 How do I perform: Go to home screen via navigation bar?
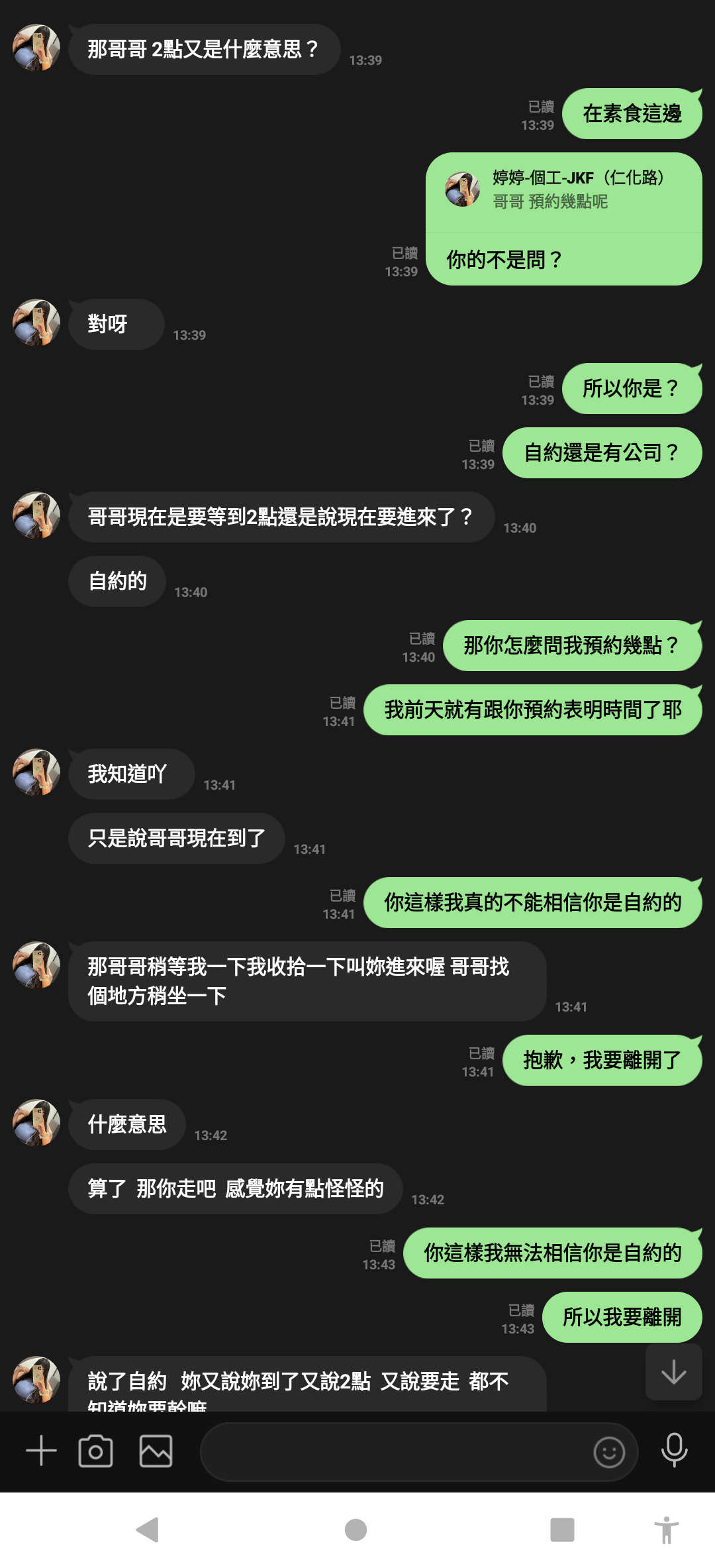(x=356, y=1530)
